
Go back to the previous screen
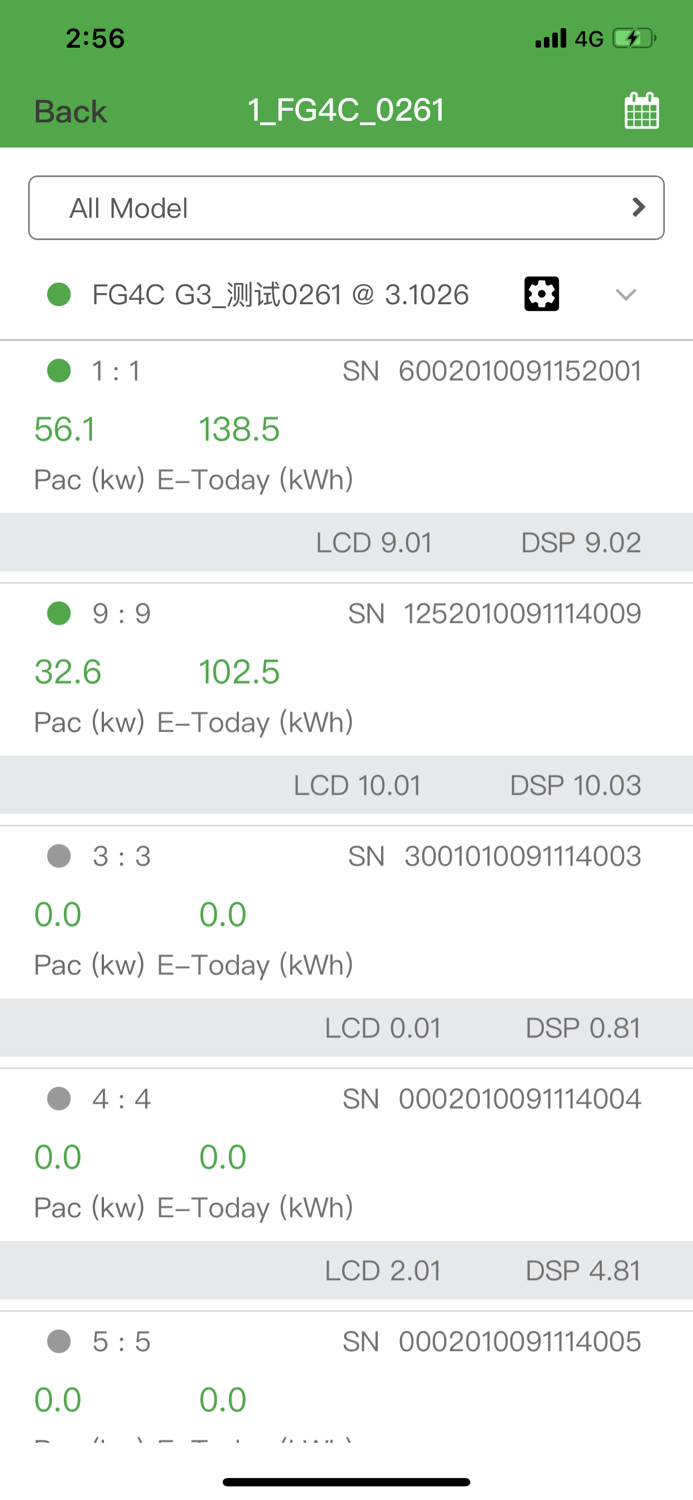point(70,111)
